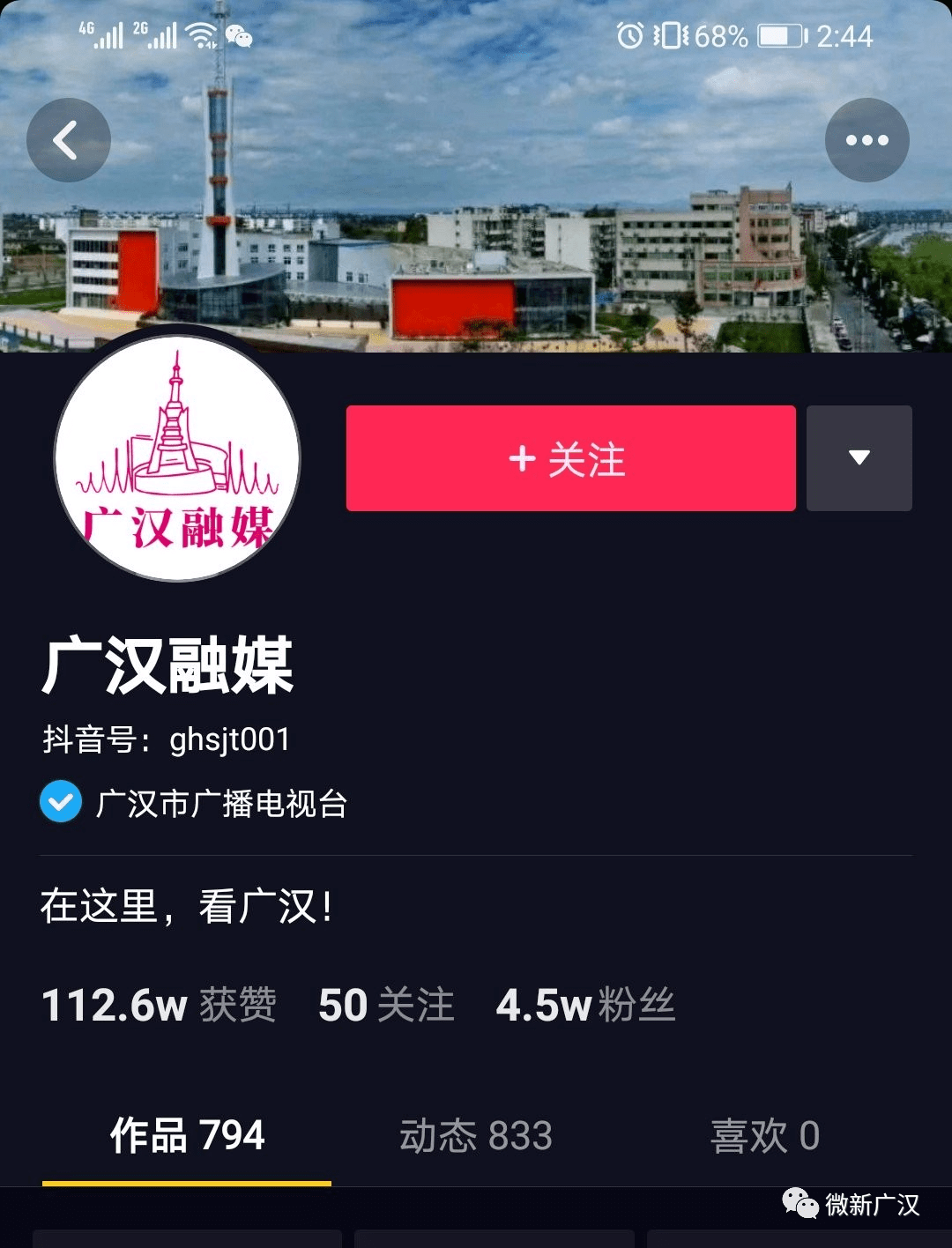The image size is (952, 1248).
Task: Switch to the 喜欢 0 tab
Action: click(x=765, y=1135)
